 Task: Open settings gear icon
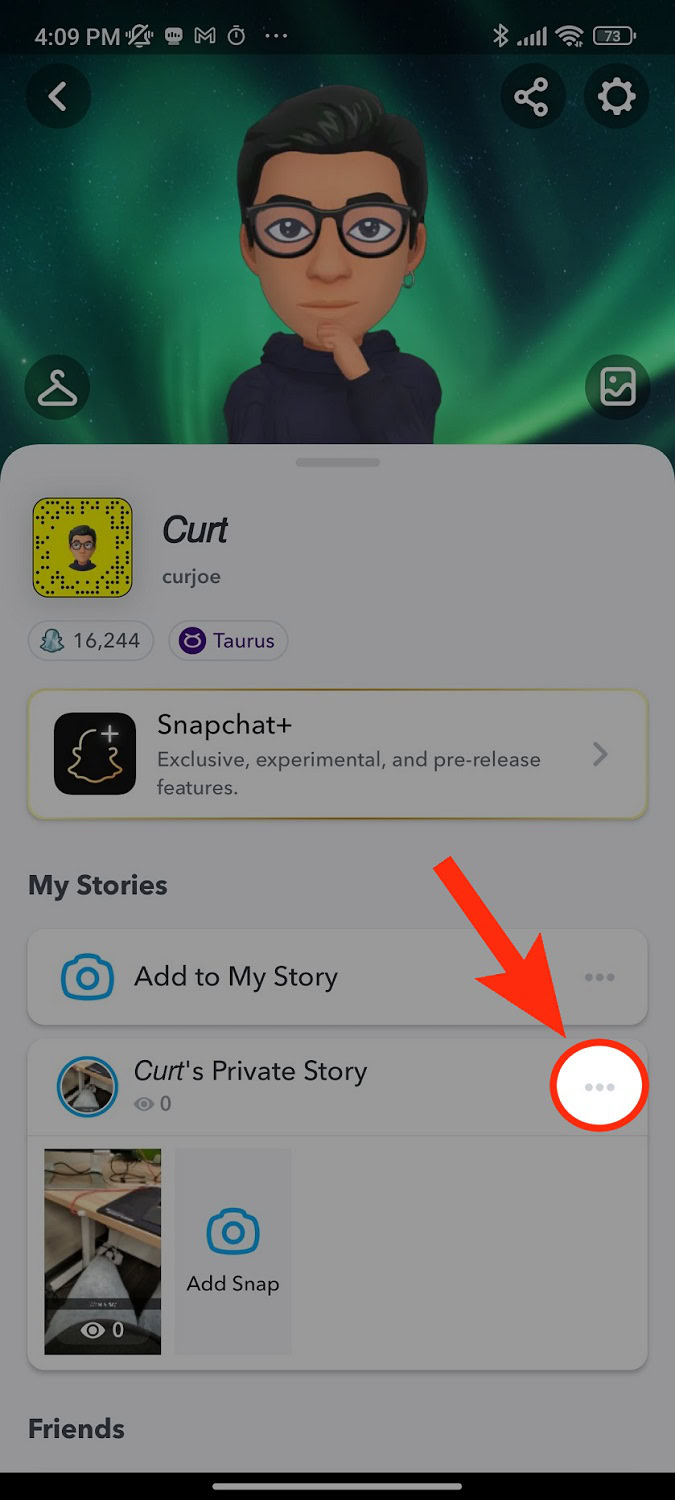coord(616,97)
